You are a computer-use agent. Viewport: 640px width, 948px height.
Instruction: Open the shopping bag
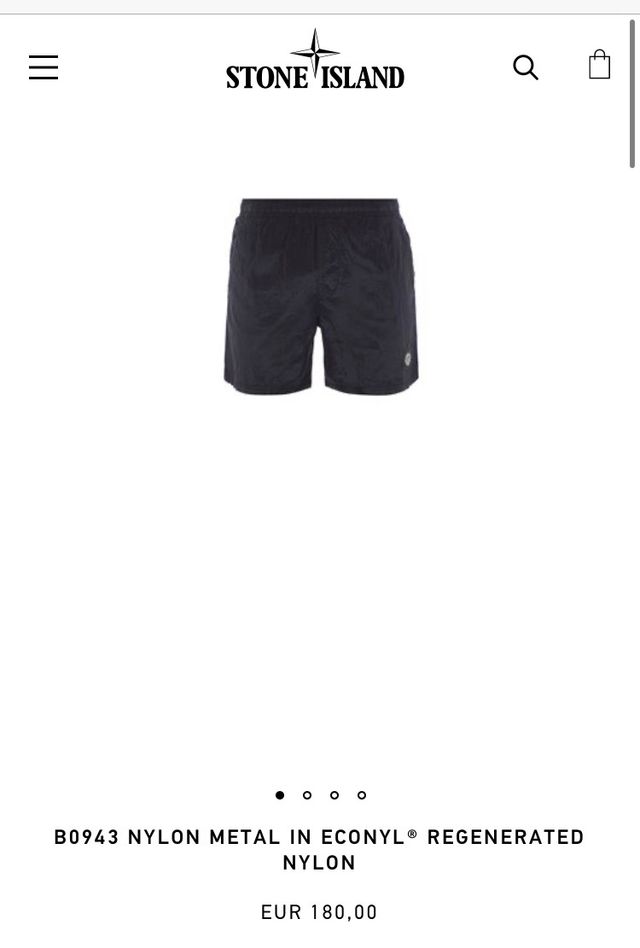(599, 65)
